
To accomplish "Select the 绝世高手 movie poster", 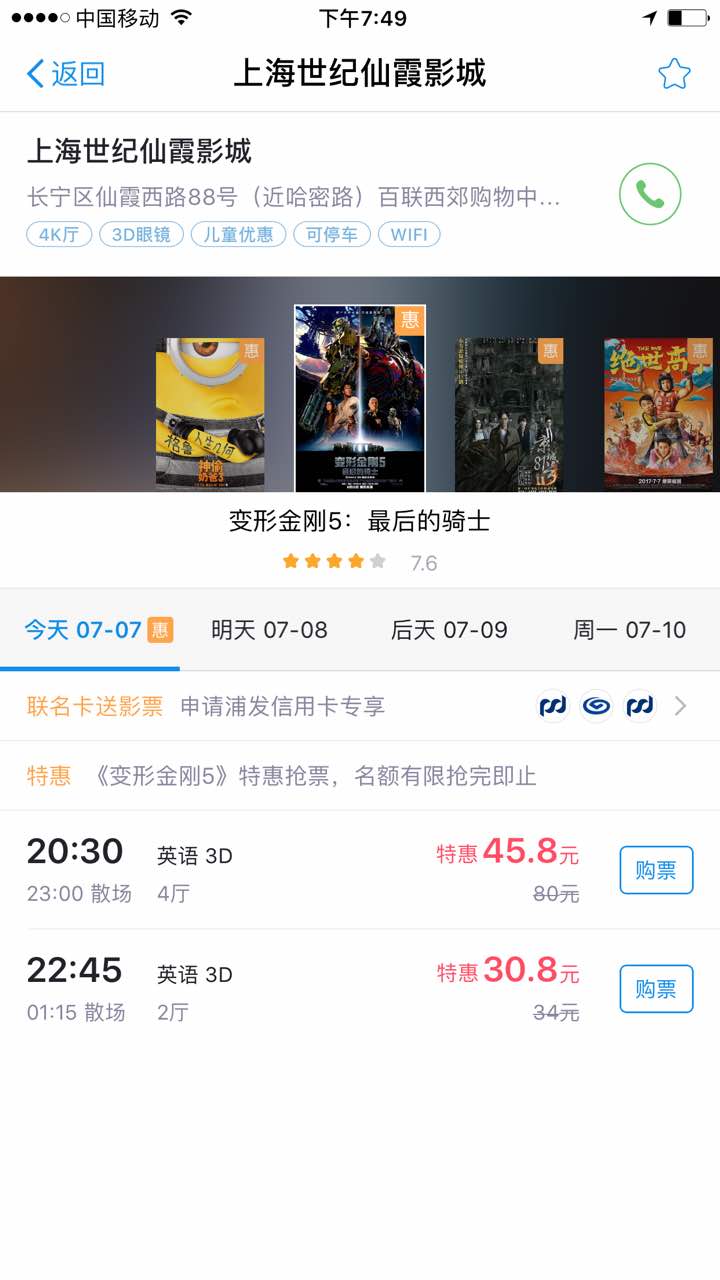I will (x=658, y=414).
